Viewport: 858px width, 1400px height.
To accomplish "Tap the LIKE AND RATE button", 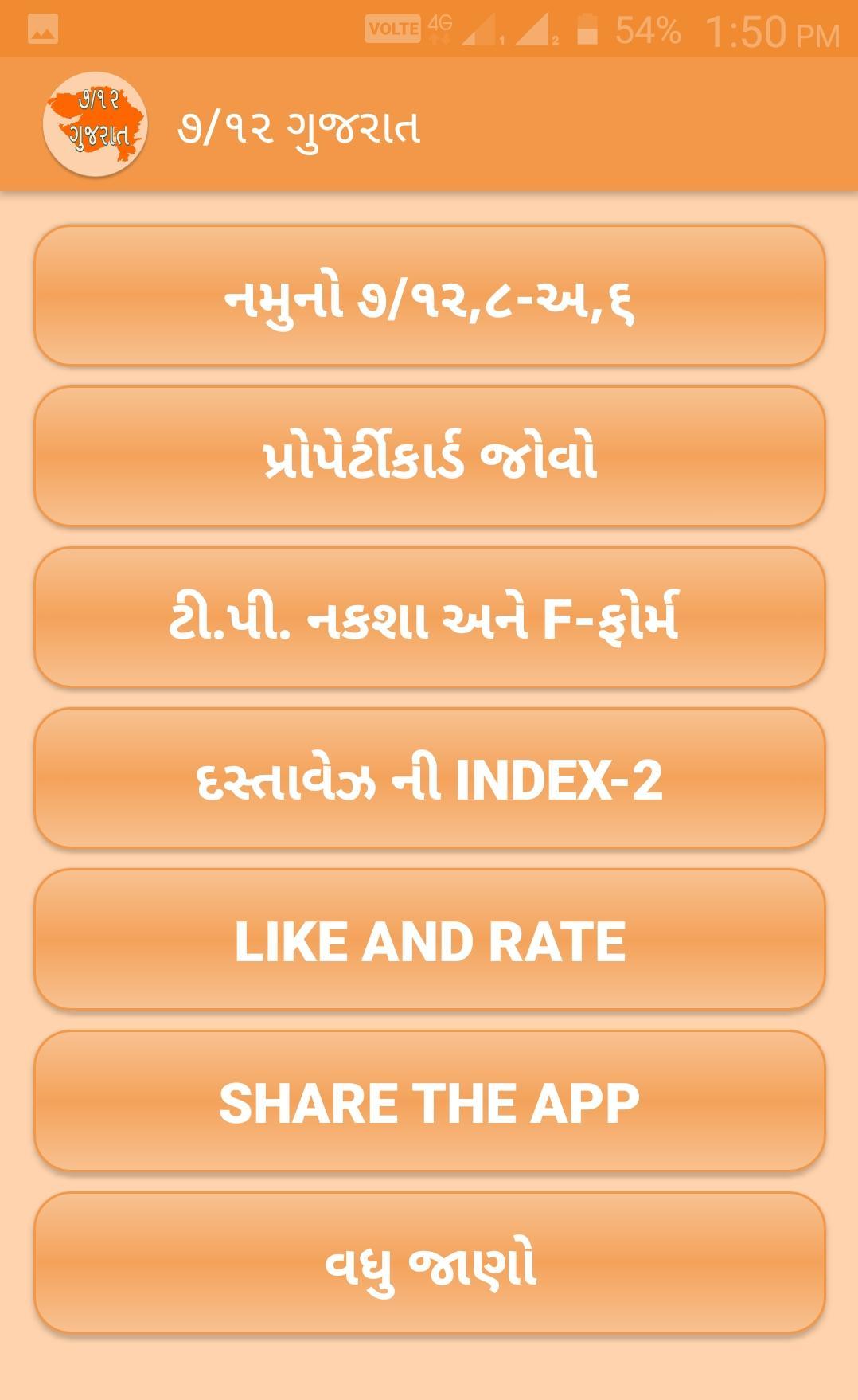I will coord(429,940).
